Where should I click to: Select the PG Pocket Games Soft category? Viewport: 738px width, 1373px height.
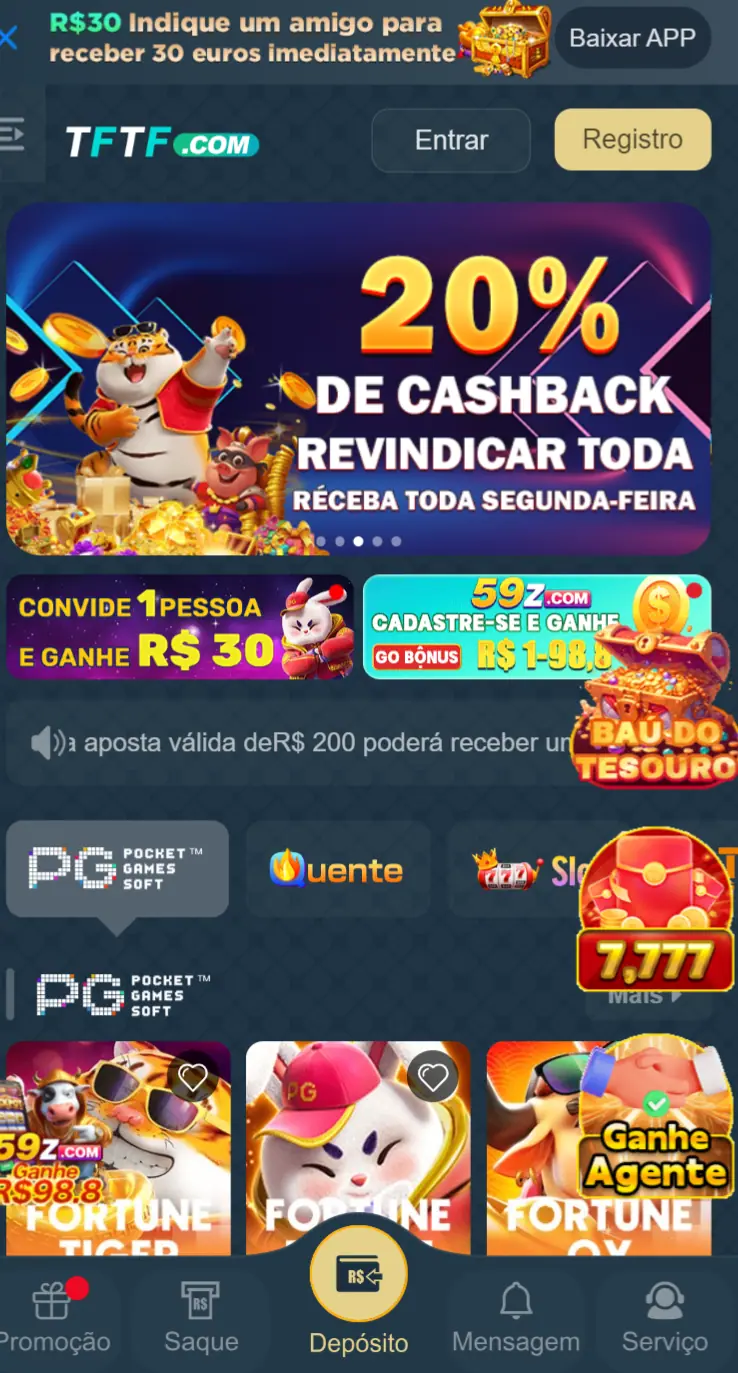pos(117,868)
